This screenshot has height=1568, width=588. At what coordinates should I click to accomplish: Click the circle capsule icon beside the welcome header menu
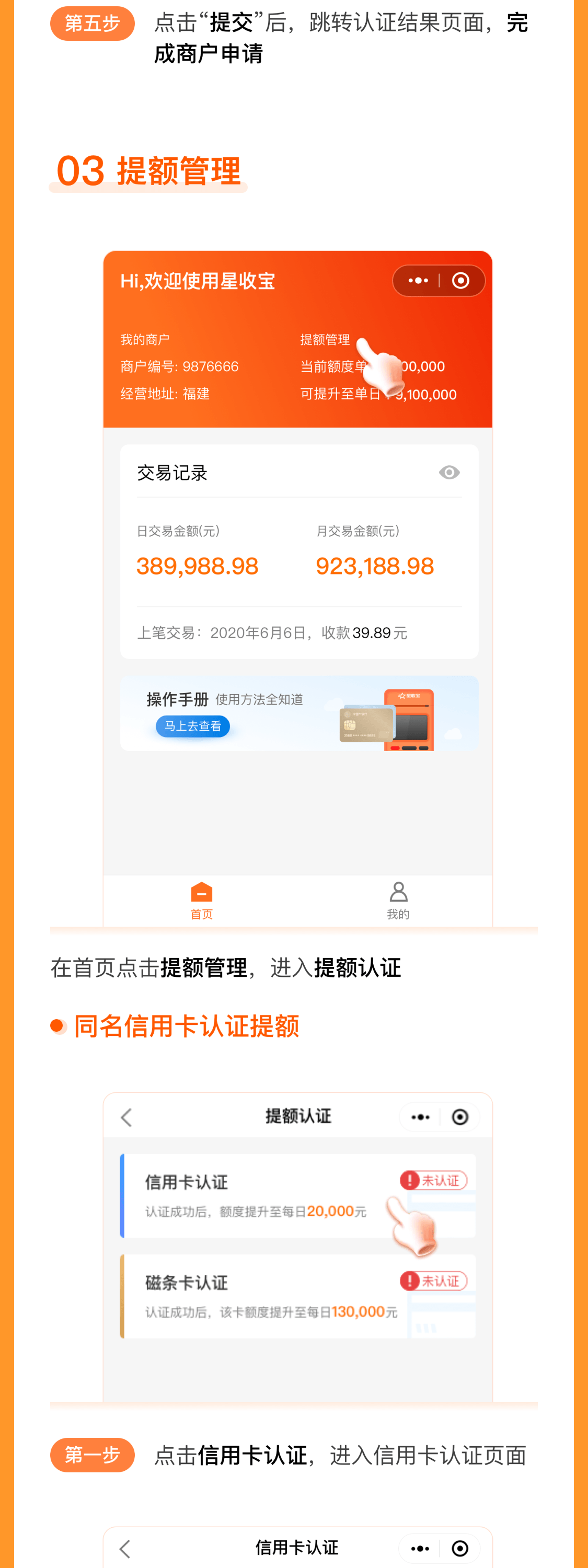(x=460, y=281)
